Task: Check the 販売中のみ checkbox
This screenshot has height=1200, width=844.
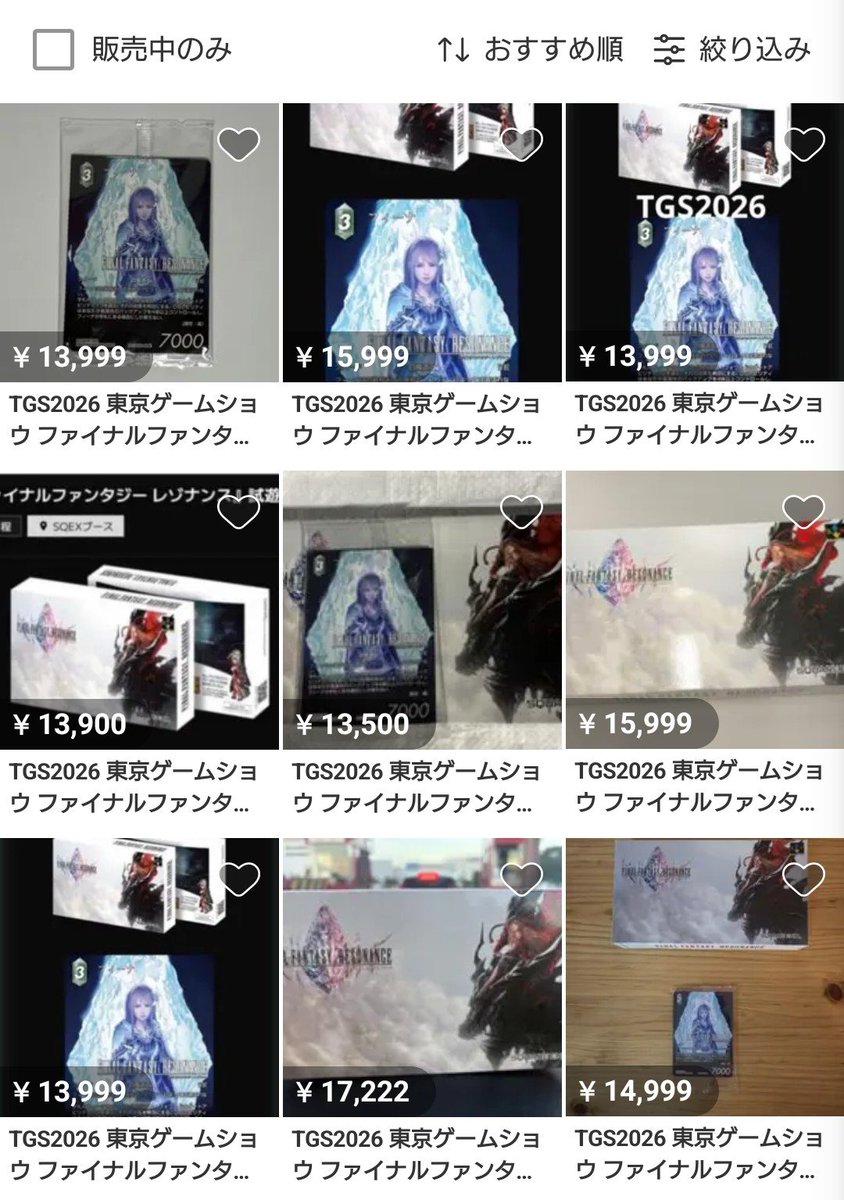Action: (x=53, y=50)
